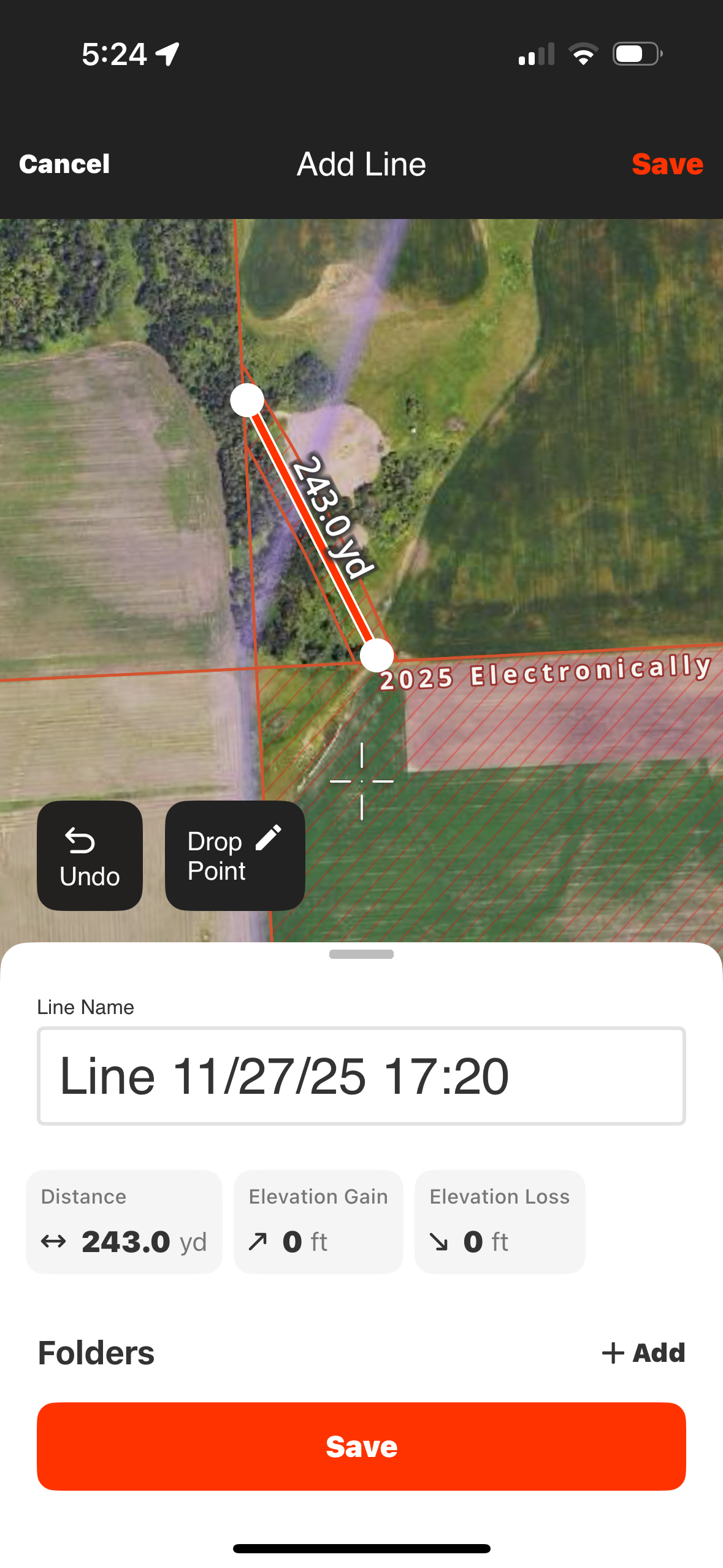Cancel adding the line
The width and height of the screenshot is (723, 1568).
coord(64,164)
